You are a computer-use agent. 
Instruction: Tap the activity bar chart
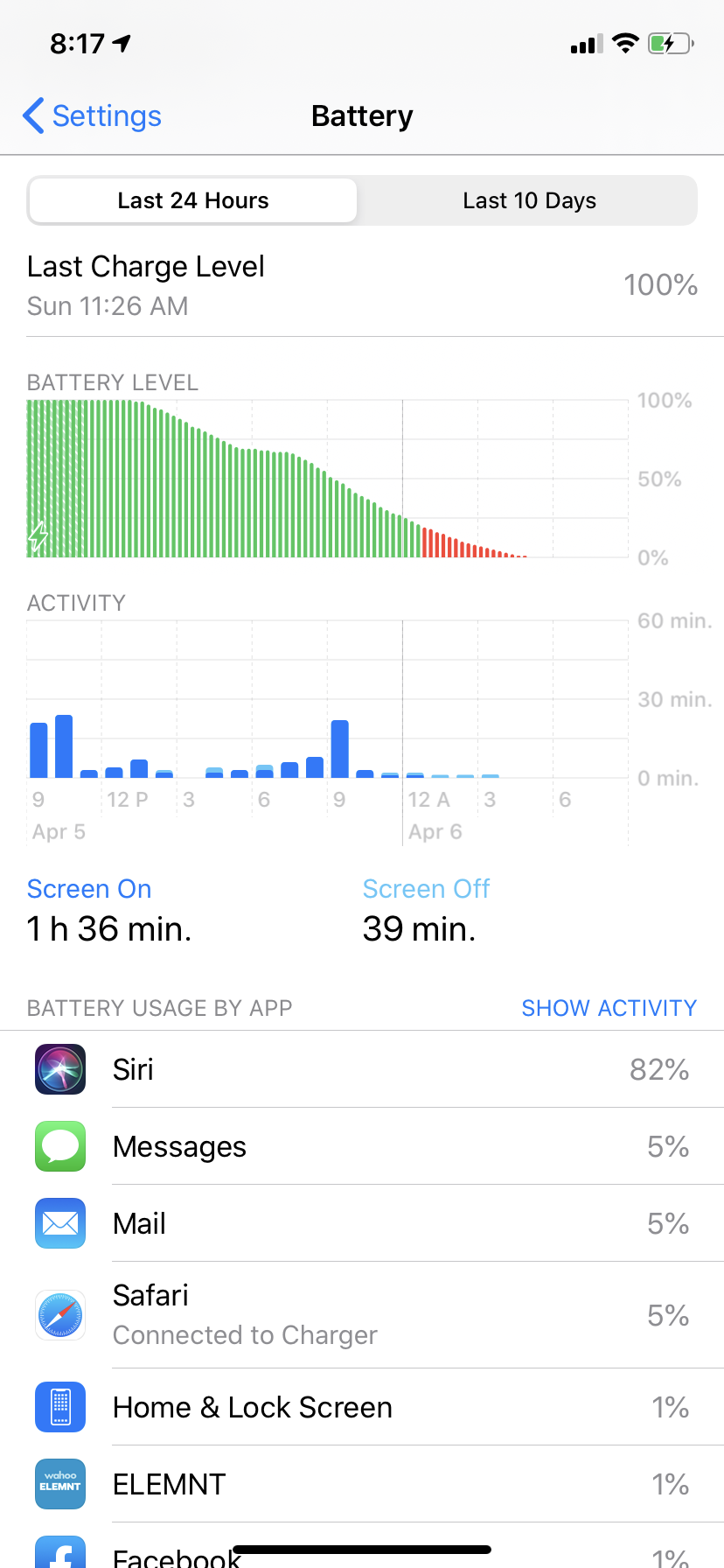coord(327,700)
